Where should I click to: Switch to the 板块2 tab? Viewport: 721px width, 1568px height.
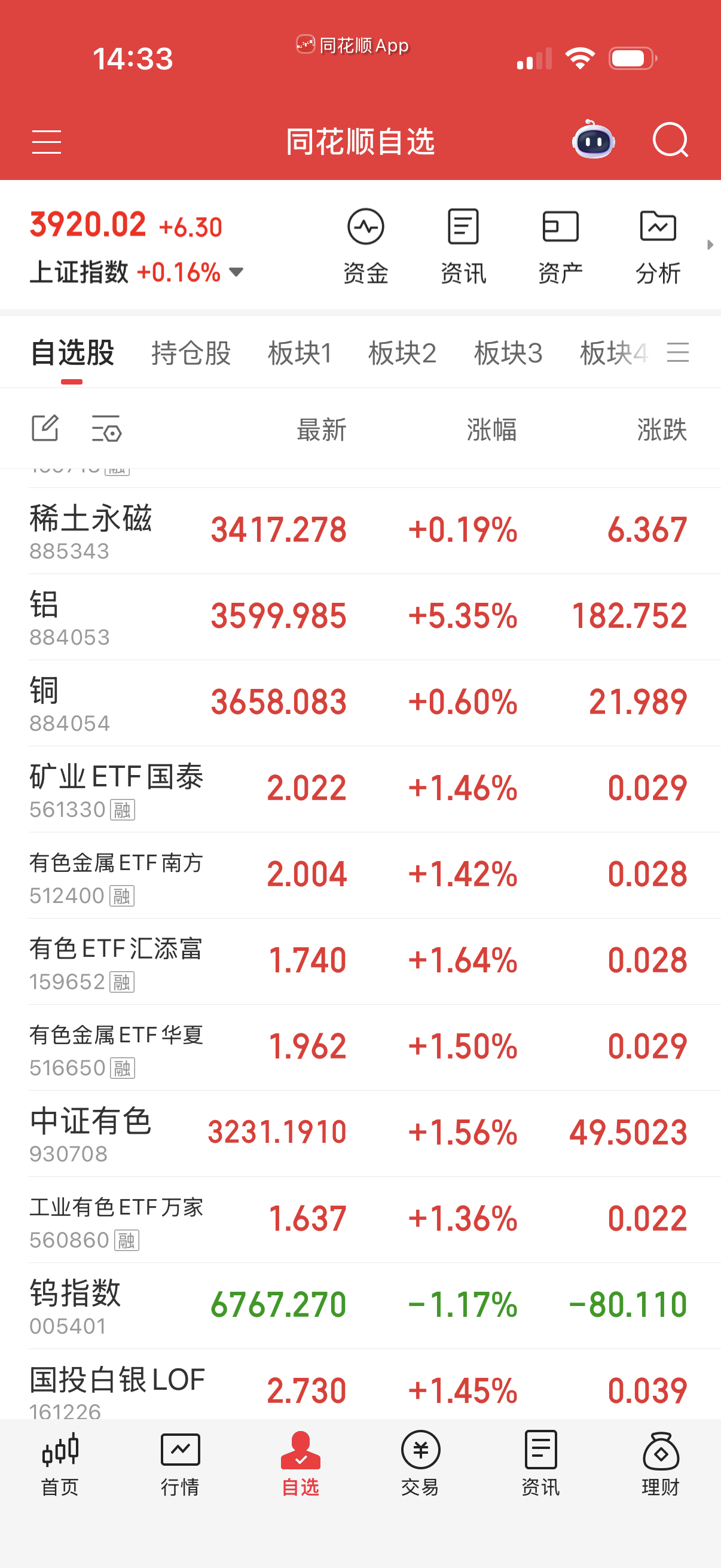tap(404, 353)
